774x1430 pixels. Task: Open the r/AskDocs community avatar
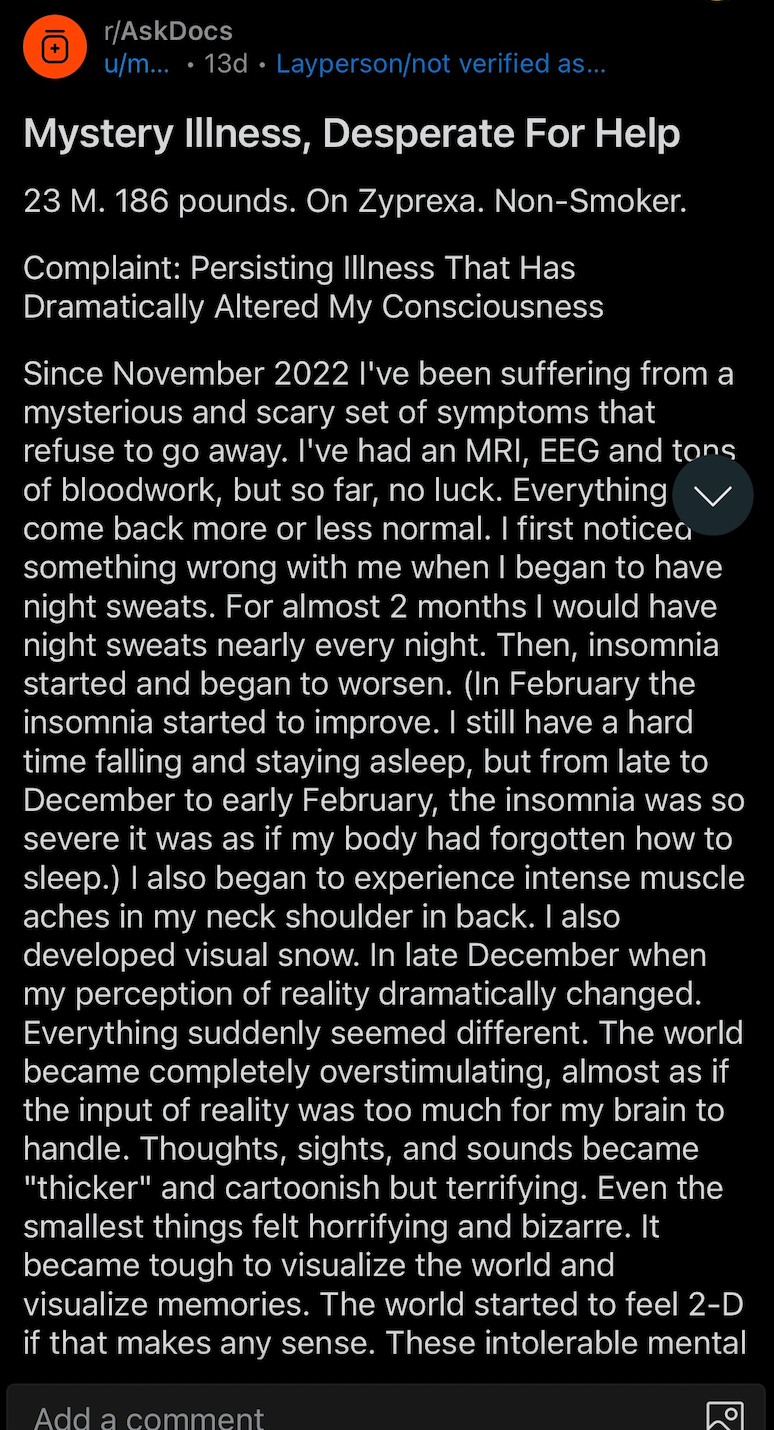pos(55,46)
